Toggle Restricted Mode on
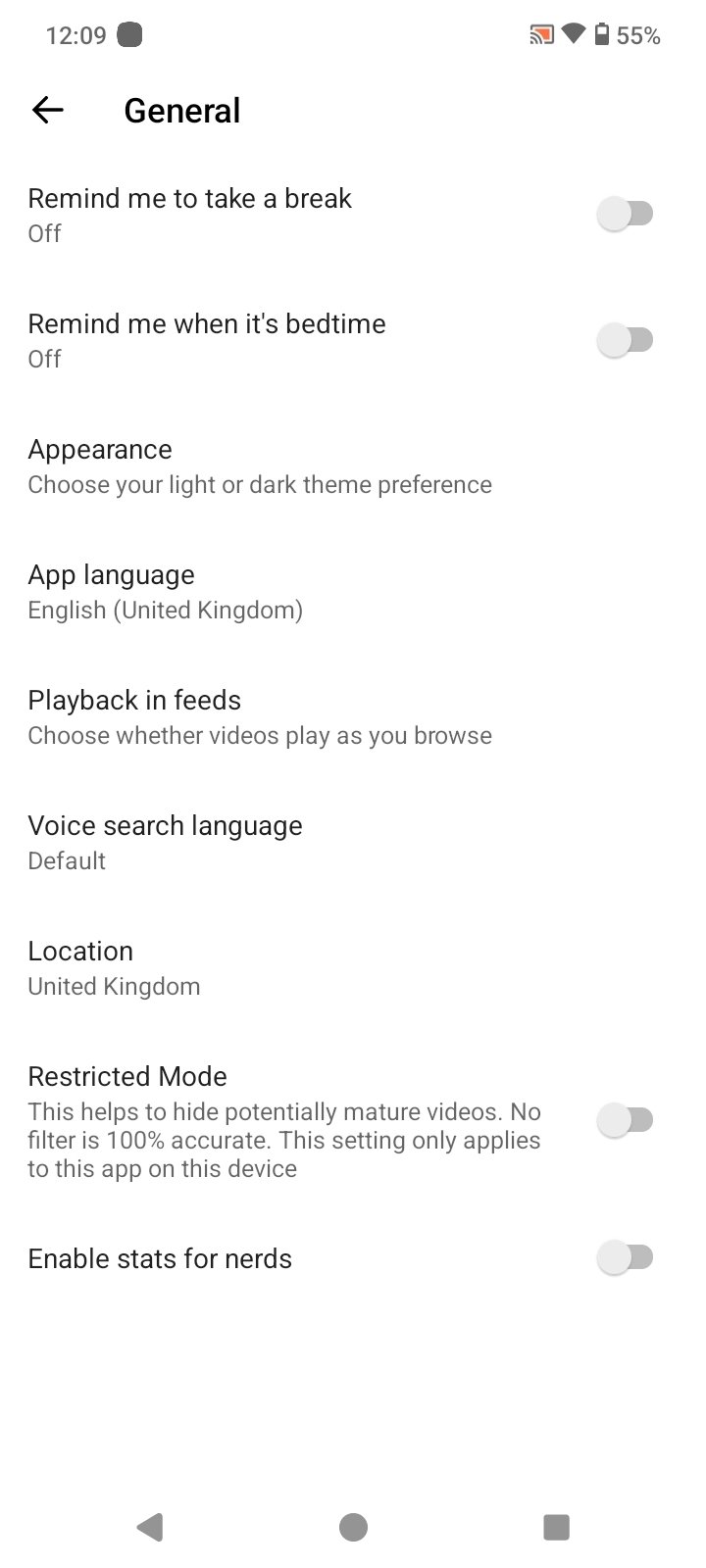 tap(626, 1119)
